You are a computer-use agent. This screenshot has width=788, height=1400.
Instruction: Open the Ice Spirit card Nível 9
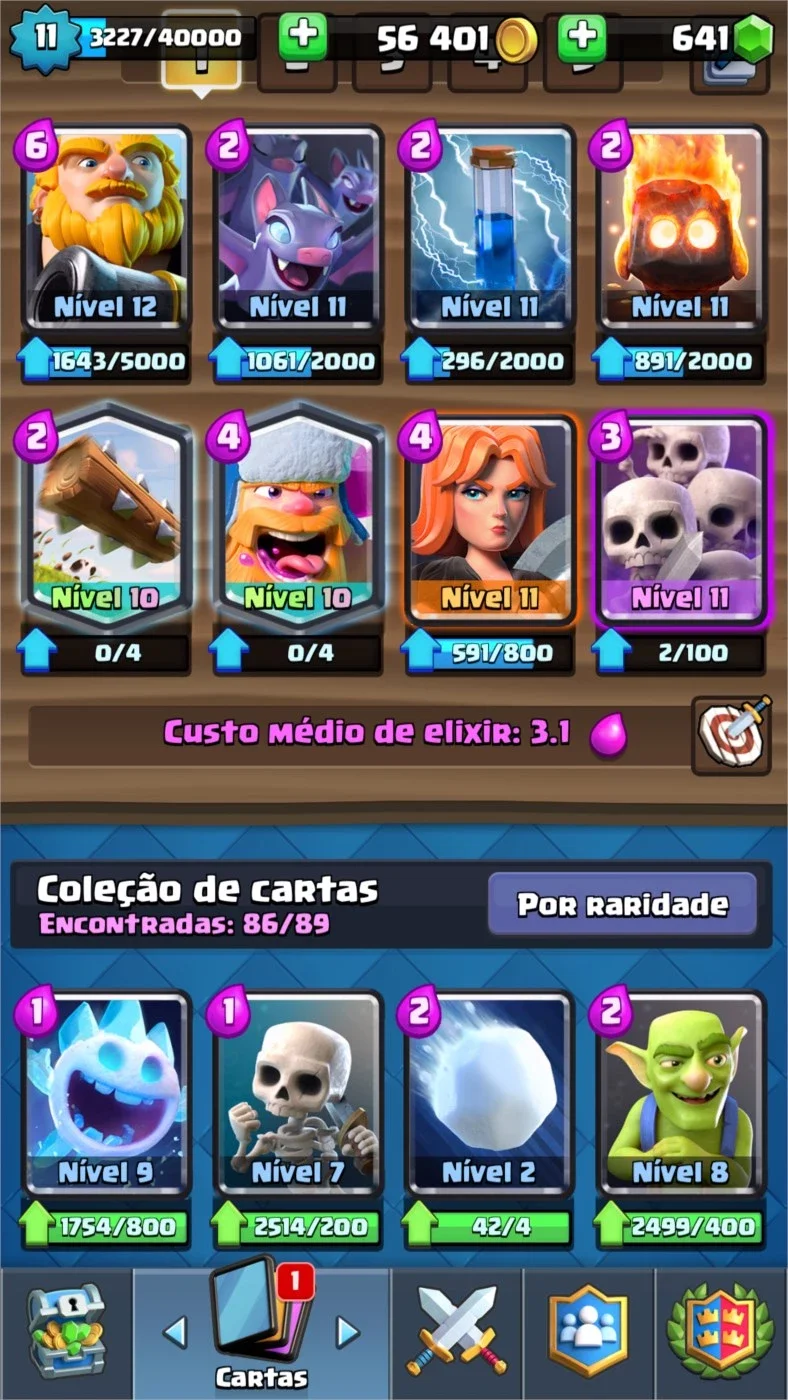[106, 1094]
